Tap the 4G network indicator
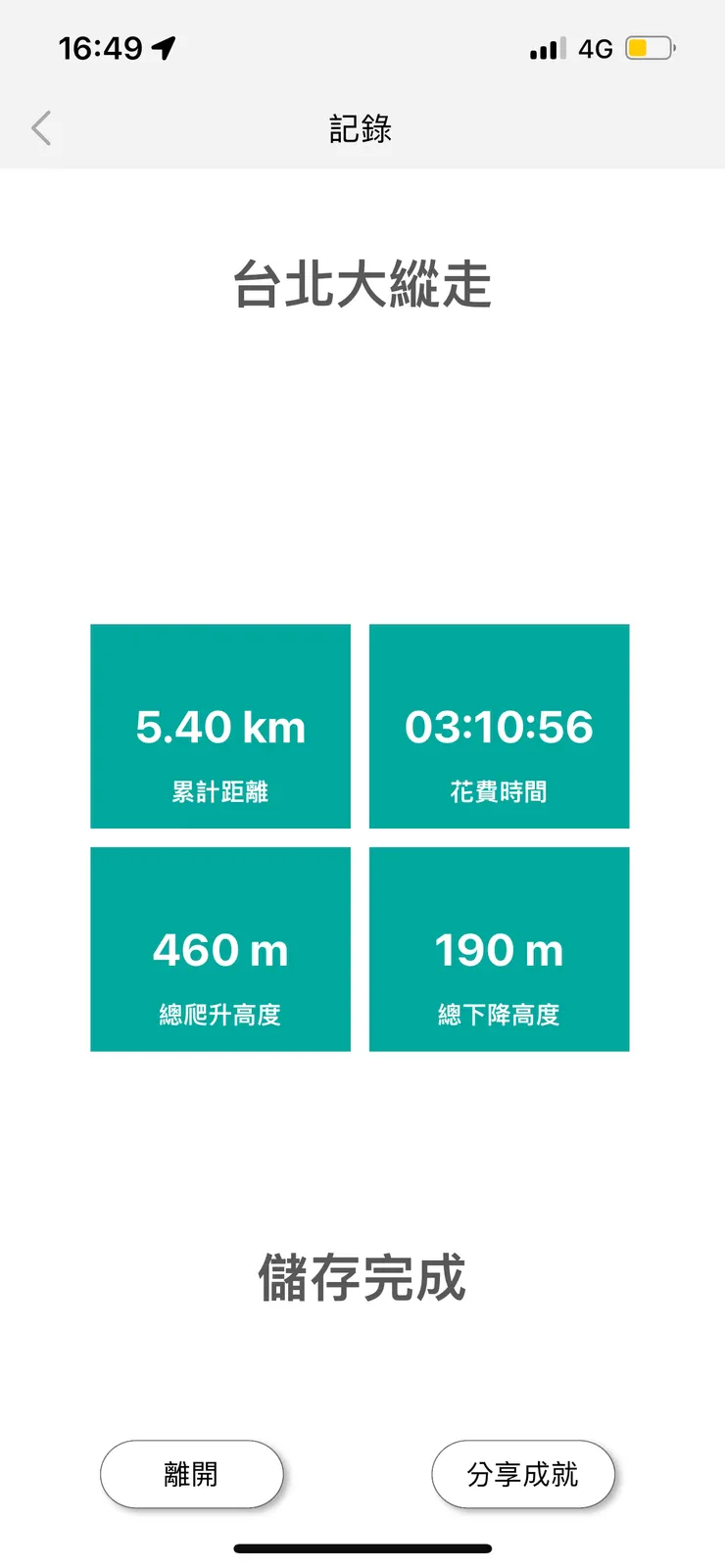 [595, 47]
